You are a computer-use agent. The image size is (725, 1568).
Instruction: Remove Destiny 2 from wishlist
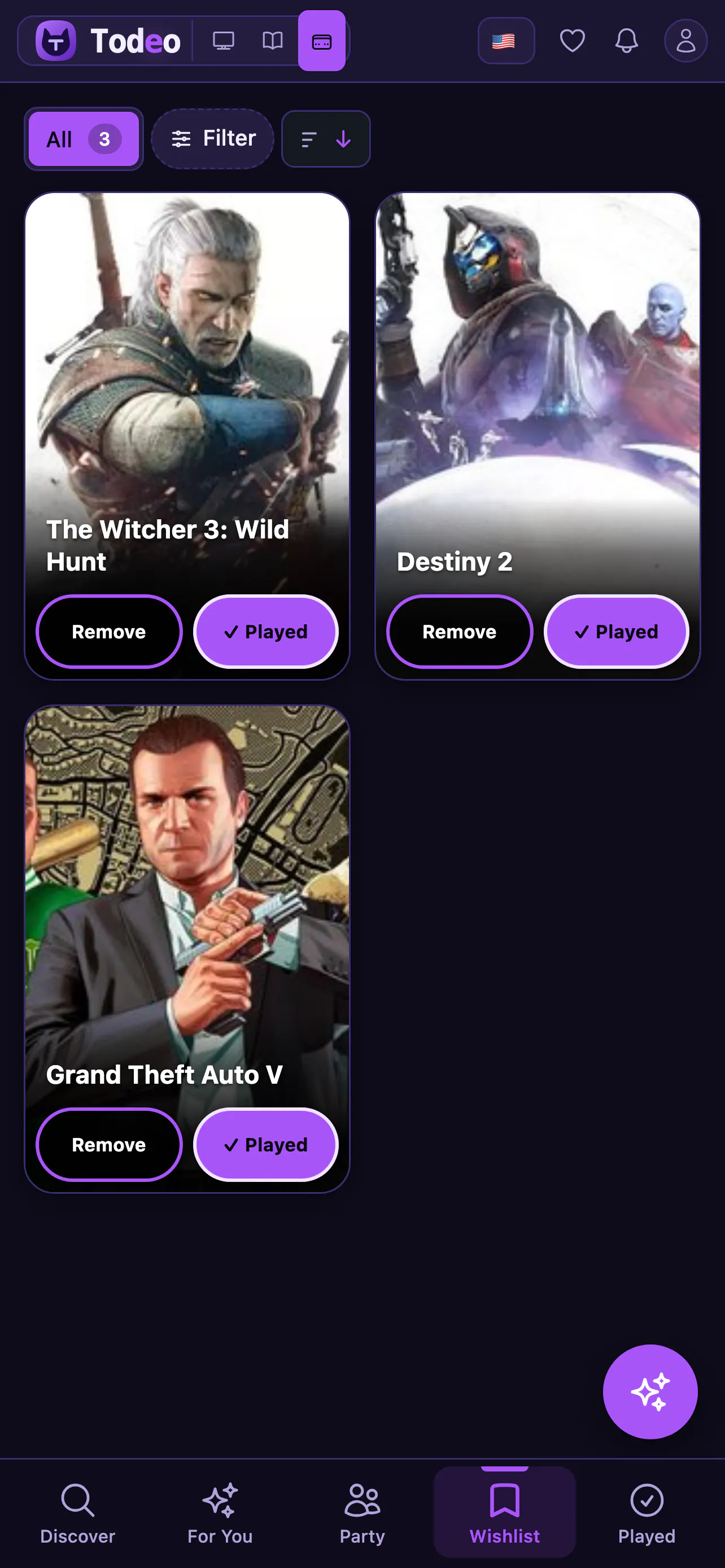tap(460, 631)
